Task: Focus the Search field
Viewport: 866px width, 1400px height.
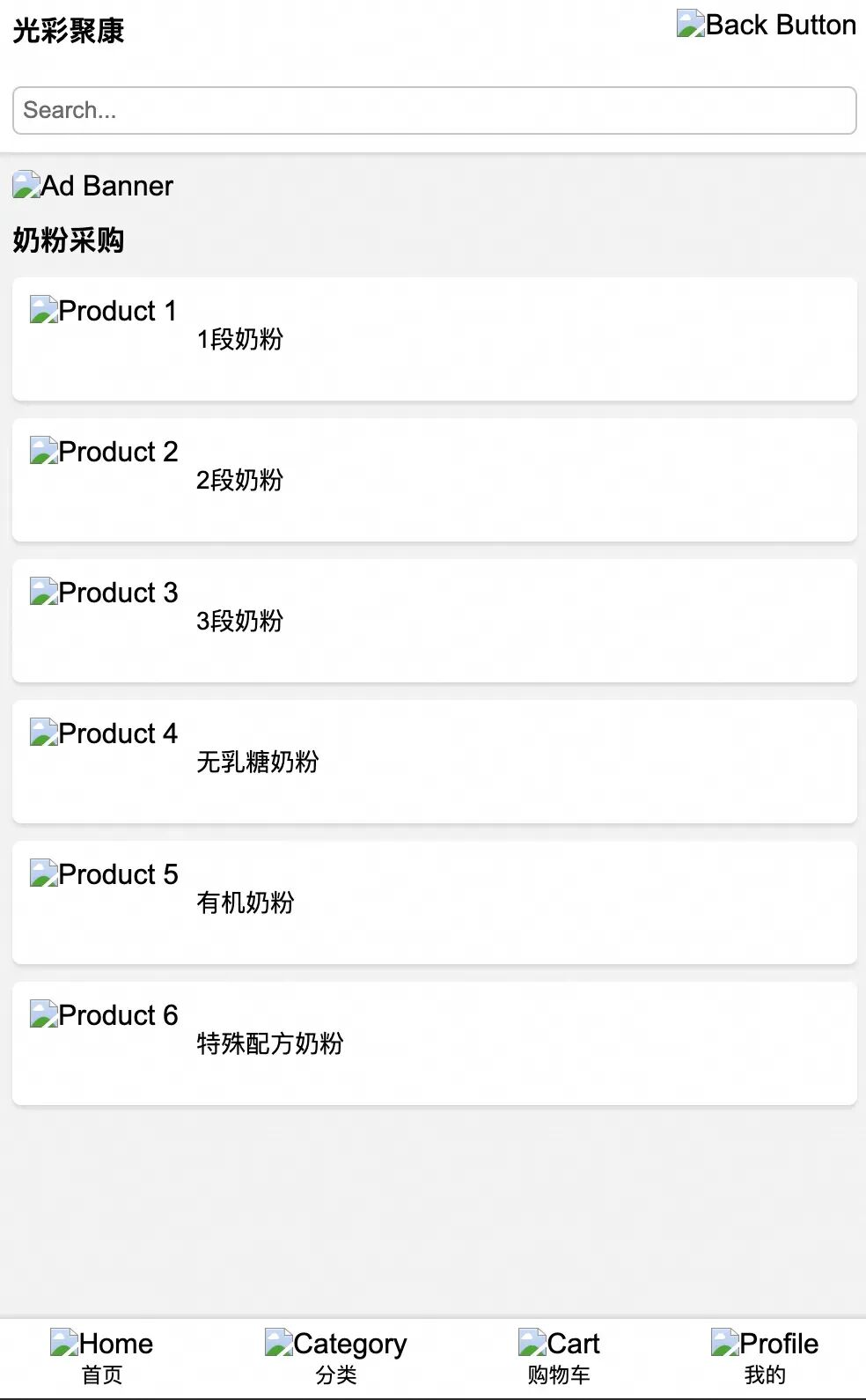Action: pyautogui.click(x=435, y=110)
